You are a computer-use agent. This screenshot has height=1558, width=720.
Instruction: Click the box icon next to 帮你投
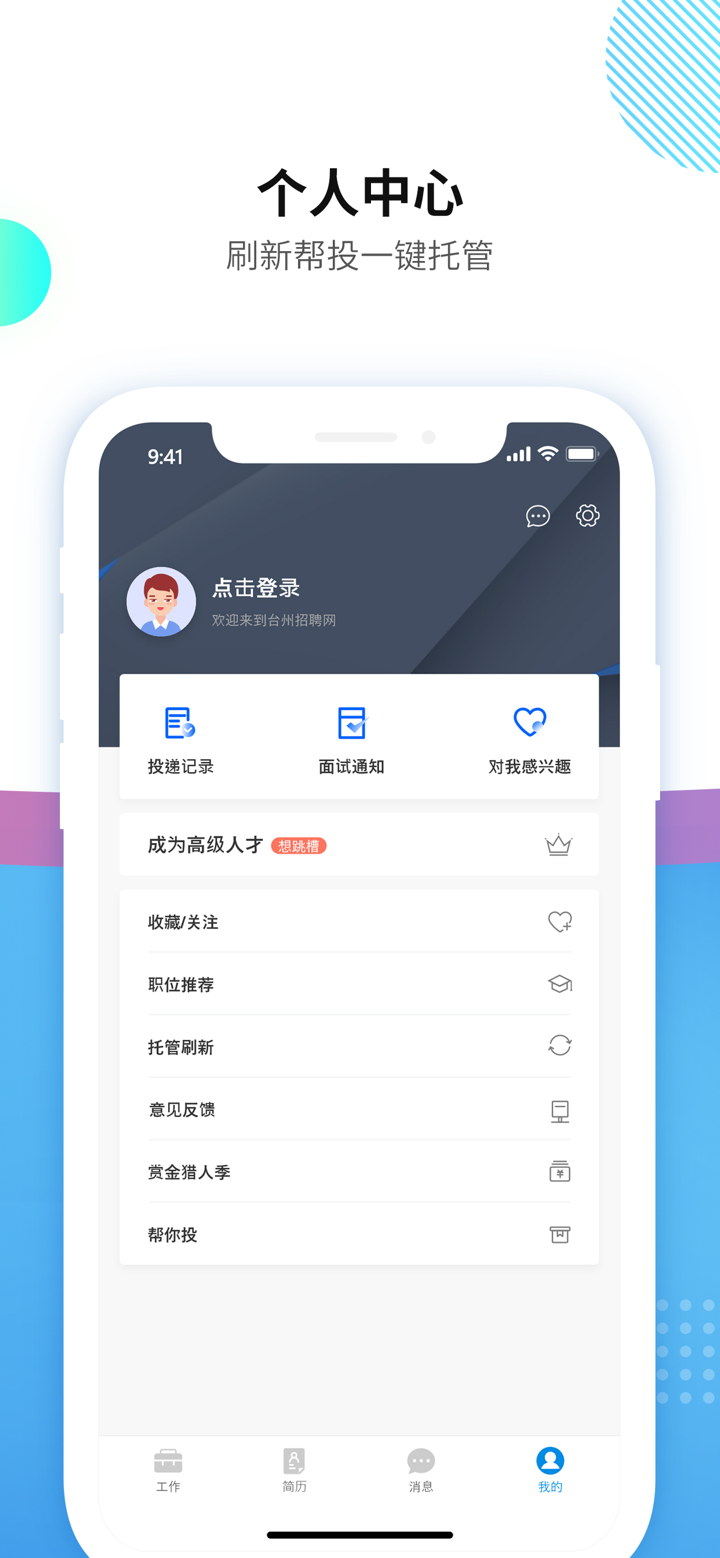[560, 1234]
